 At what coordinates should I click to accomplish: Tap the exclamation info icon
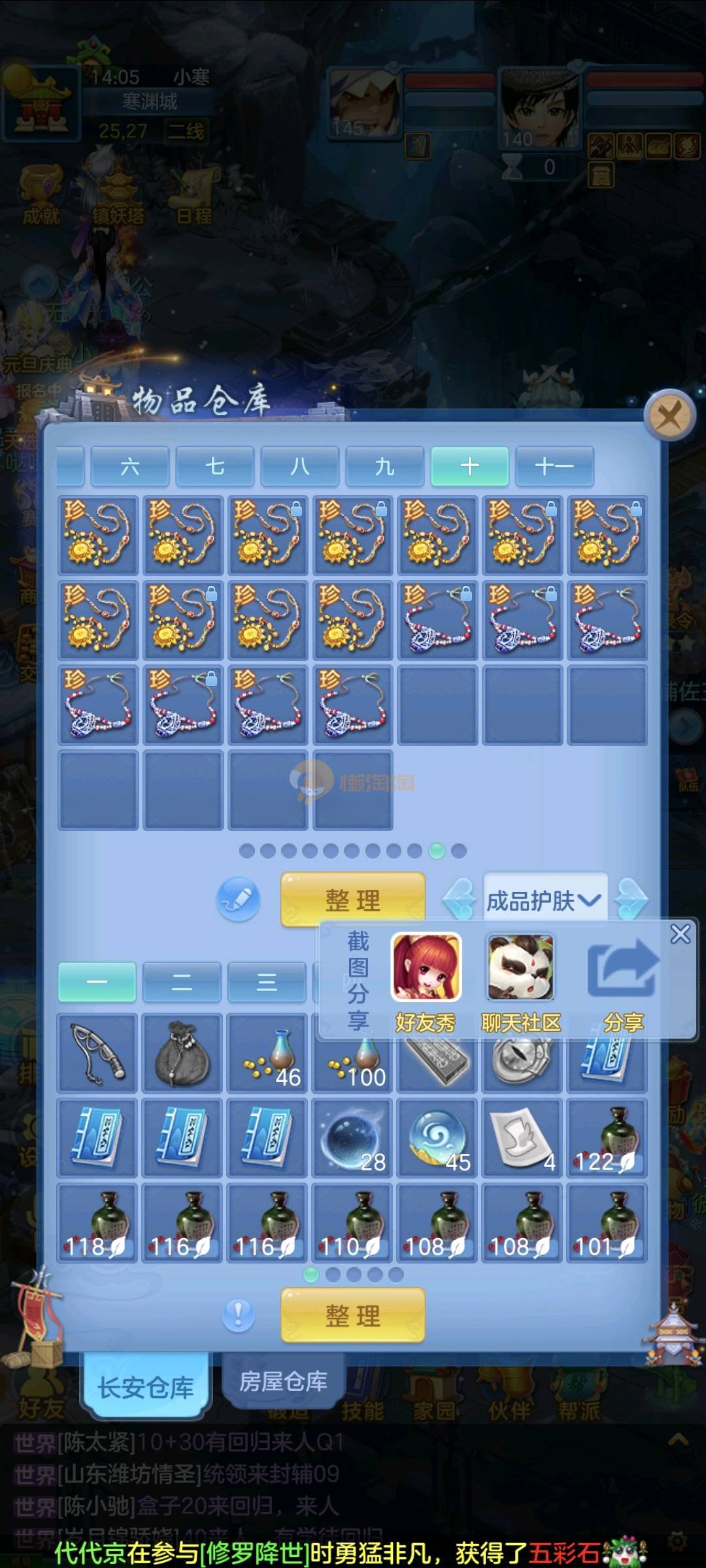pos(238,1315)
